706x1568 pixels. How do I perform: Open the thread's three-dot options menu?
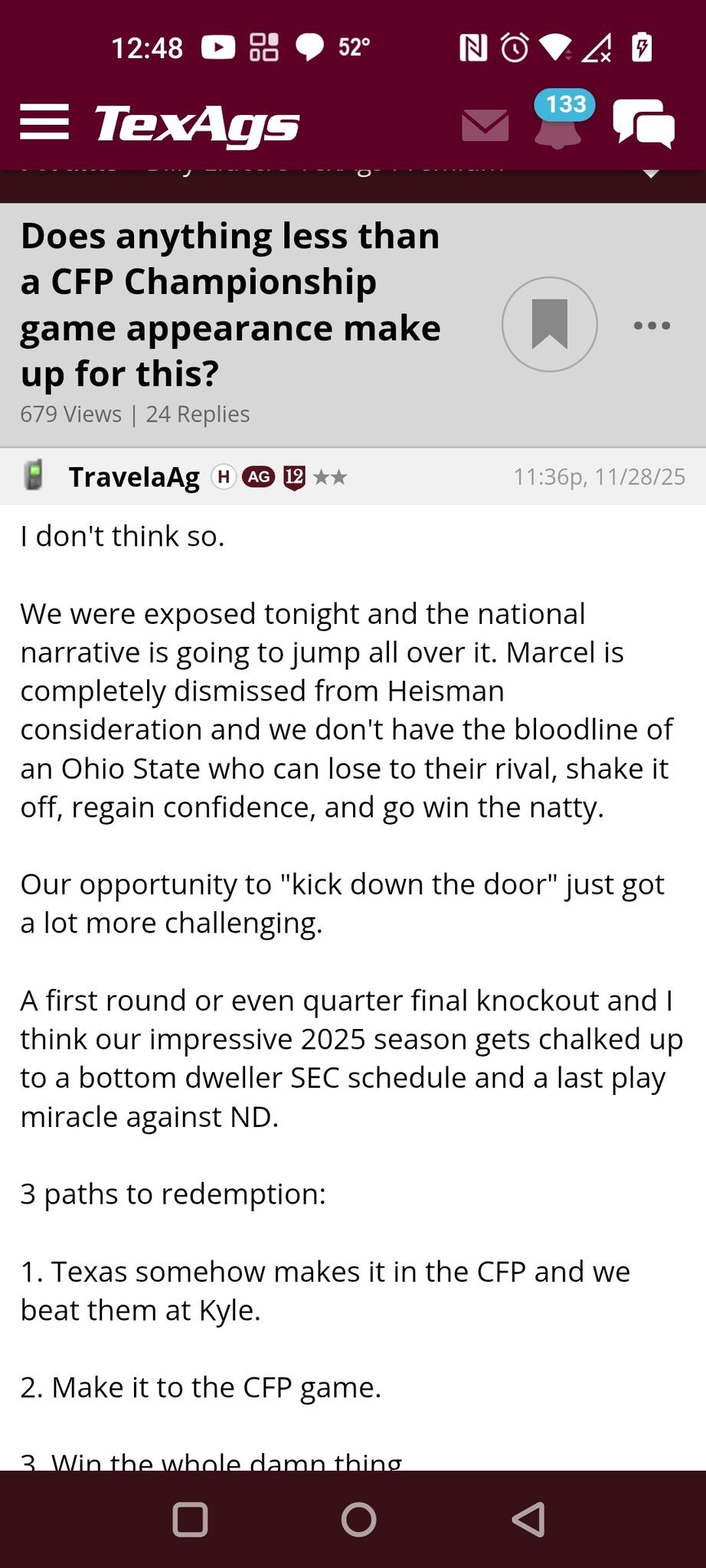652,325
